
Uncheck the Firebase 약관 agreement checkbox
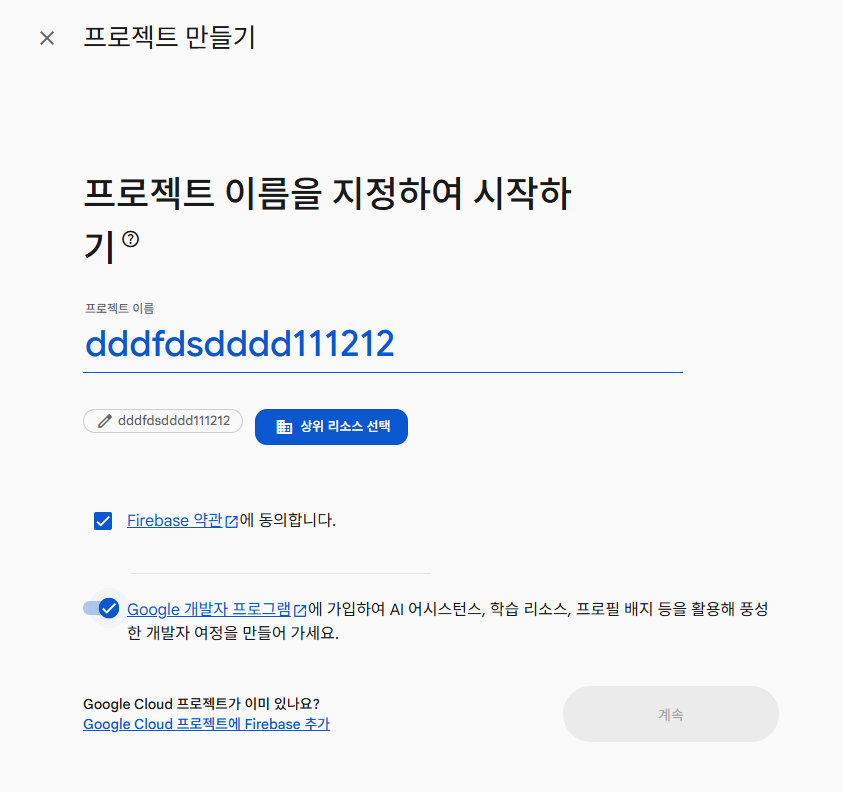[x=103, y=521]
